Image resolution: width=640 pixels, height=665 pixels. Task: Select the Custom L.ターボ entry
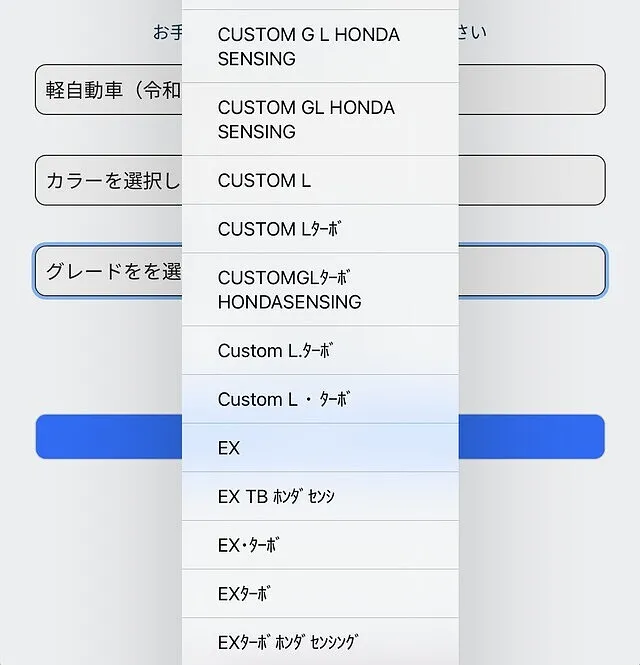click(x=320, y=351)
